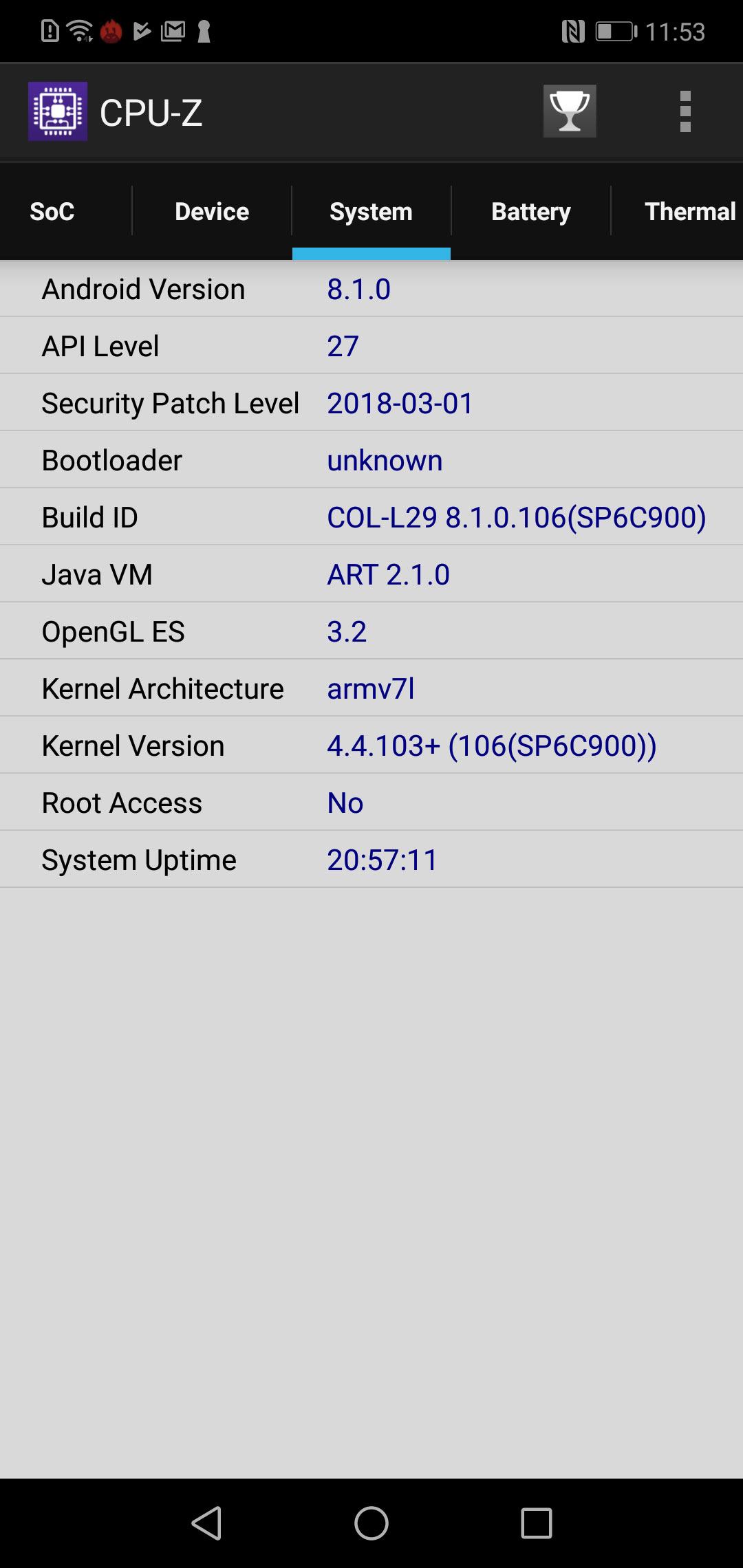
Task: Select the System tab
Action: (371, 211)
